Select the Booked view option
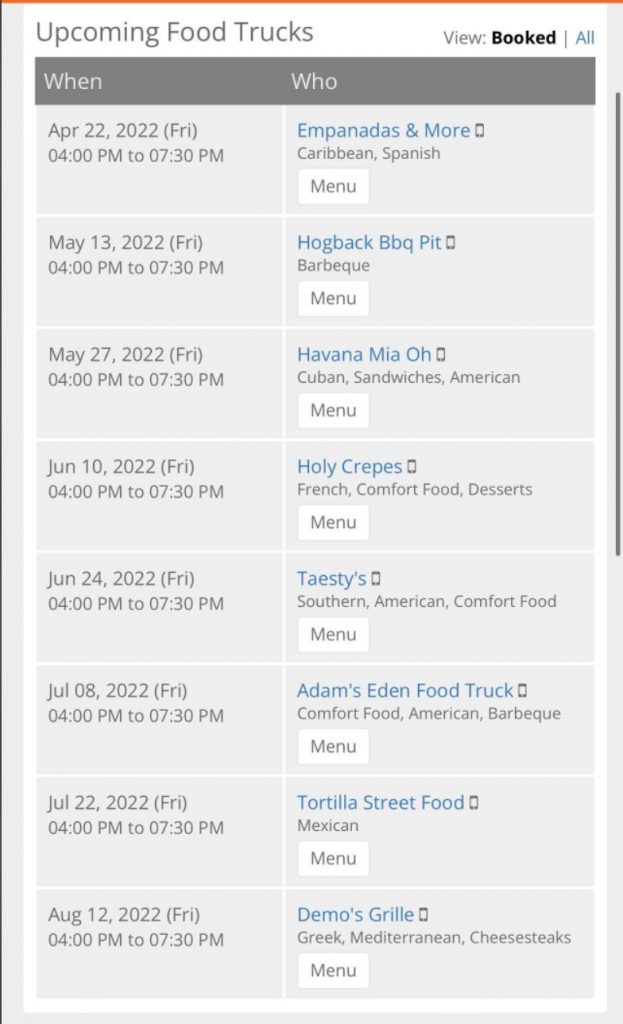The image size is (623, 1024). coord(523,38)
